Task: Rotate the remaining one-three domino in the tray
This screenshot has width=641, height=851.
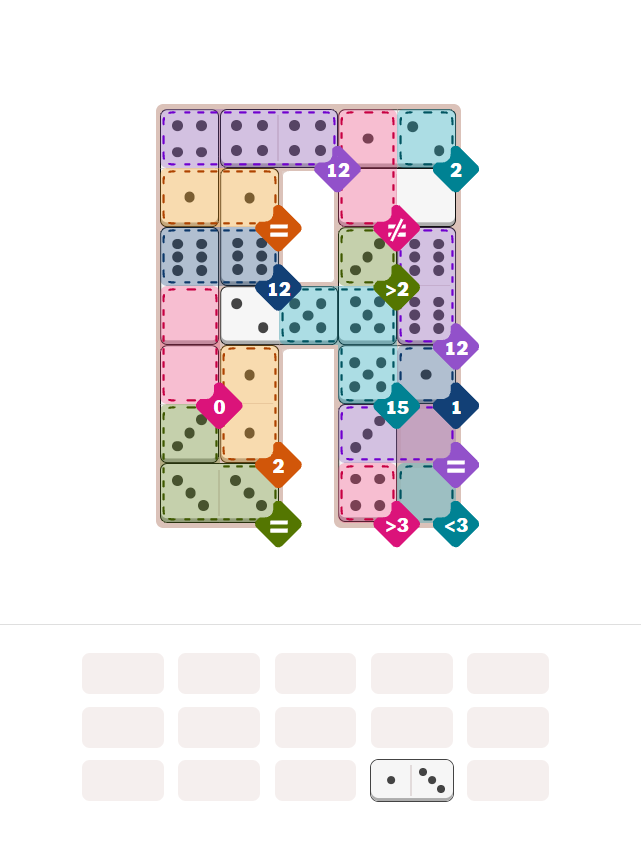Action: tap(412, 780)
